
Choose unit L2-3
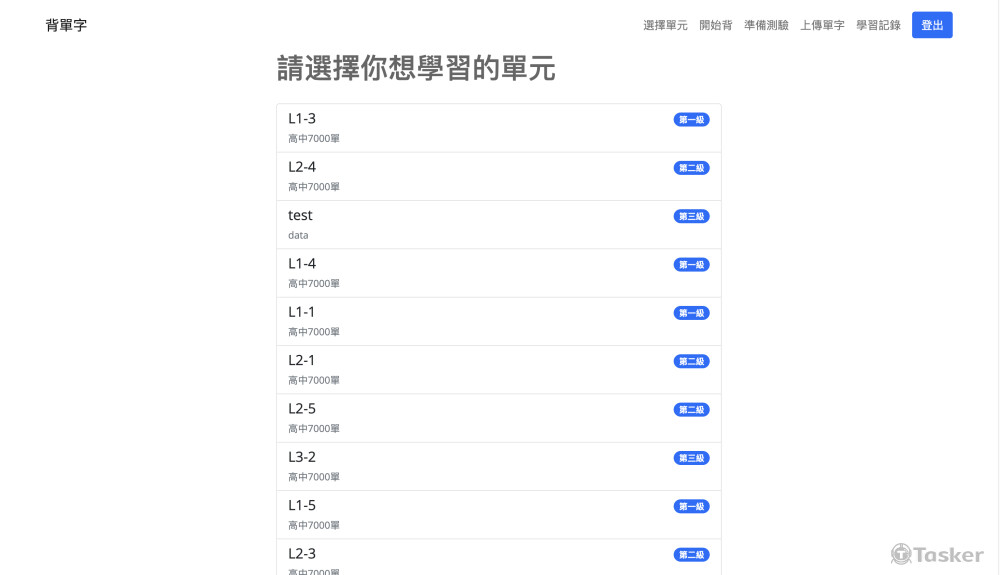click(x=498, y=558)
